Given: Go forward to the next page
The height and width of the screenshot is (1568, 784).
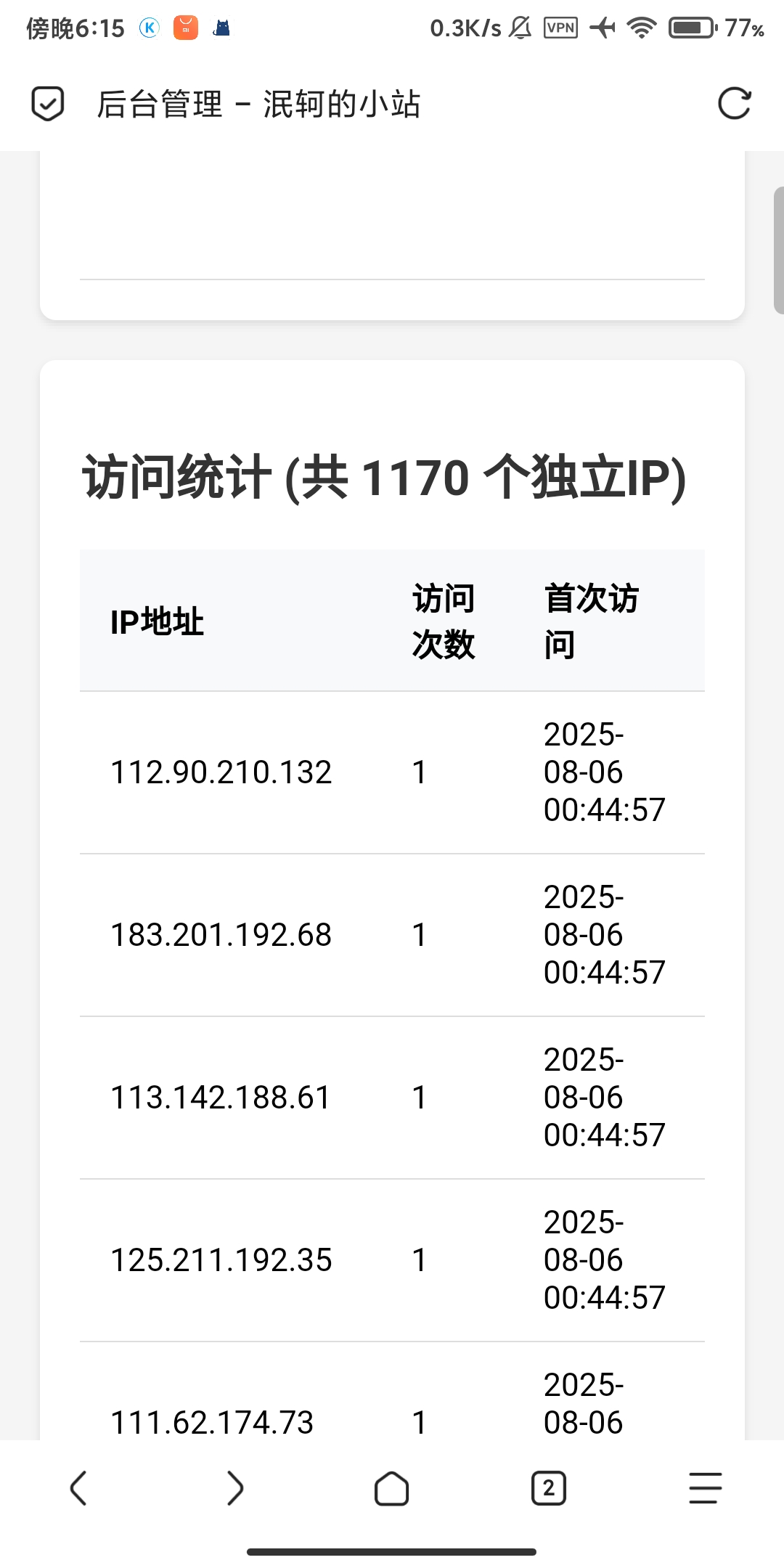Looking at the screenshot, I should (x=235, y=1488).
